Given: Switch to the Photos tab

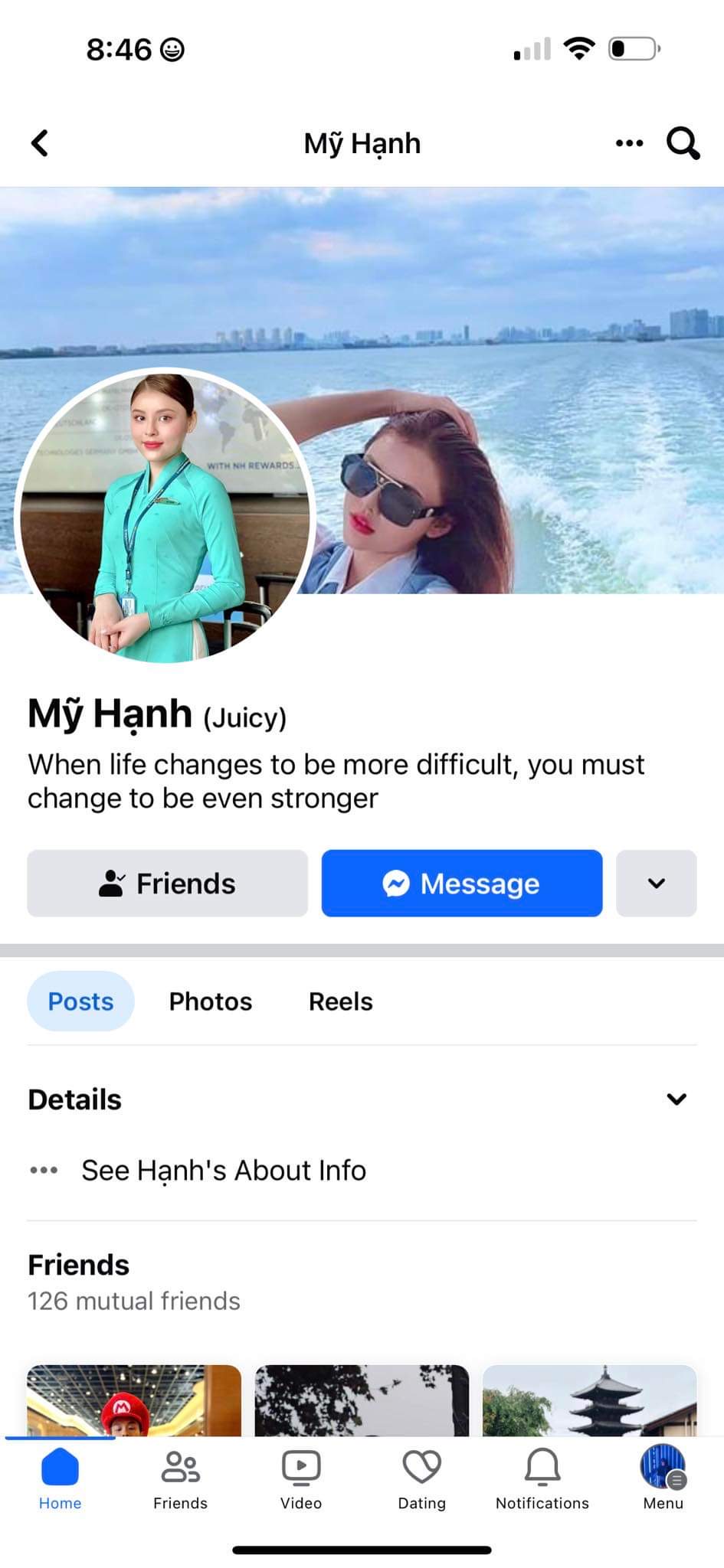Looking at the screenshot, I should (x=210, y=1001).
